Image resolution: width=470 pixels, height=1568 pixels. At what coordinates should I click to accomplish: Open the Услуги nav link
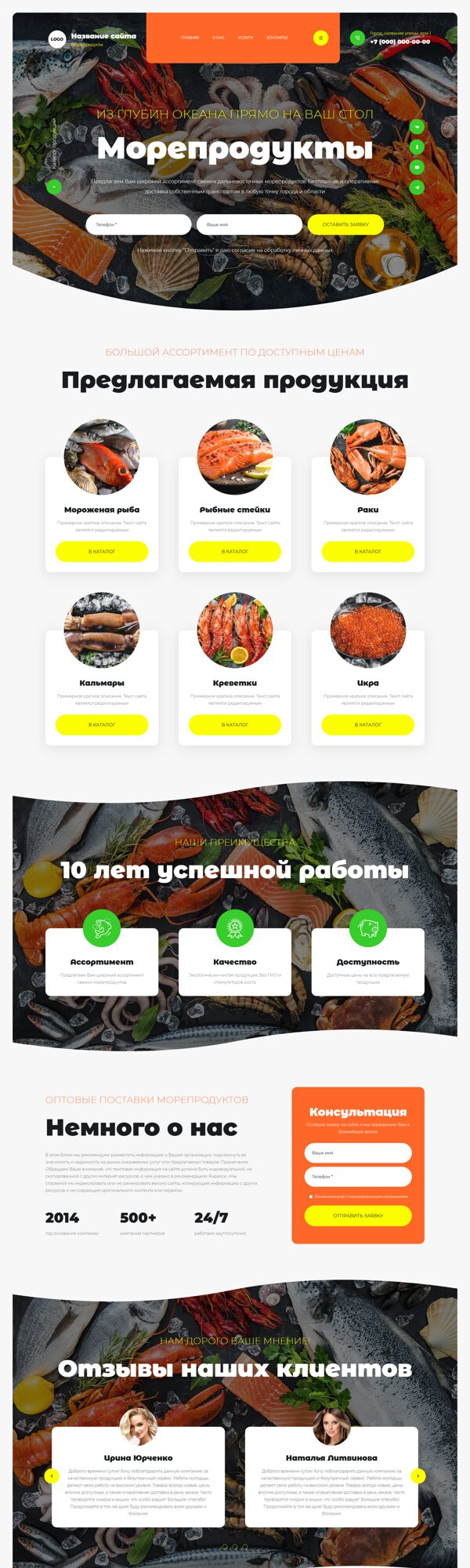click(245, 38)
